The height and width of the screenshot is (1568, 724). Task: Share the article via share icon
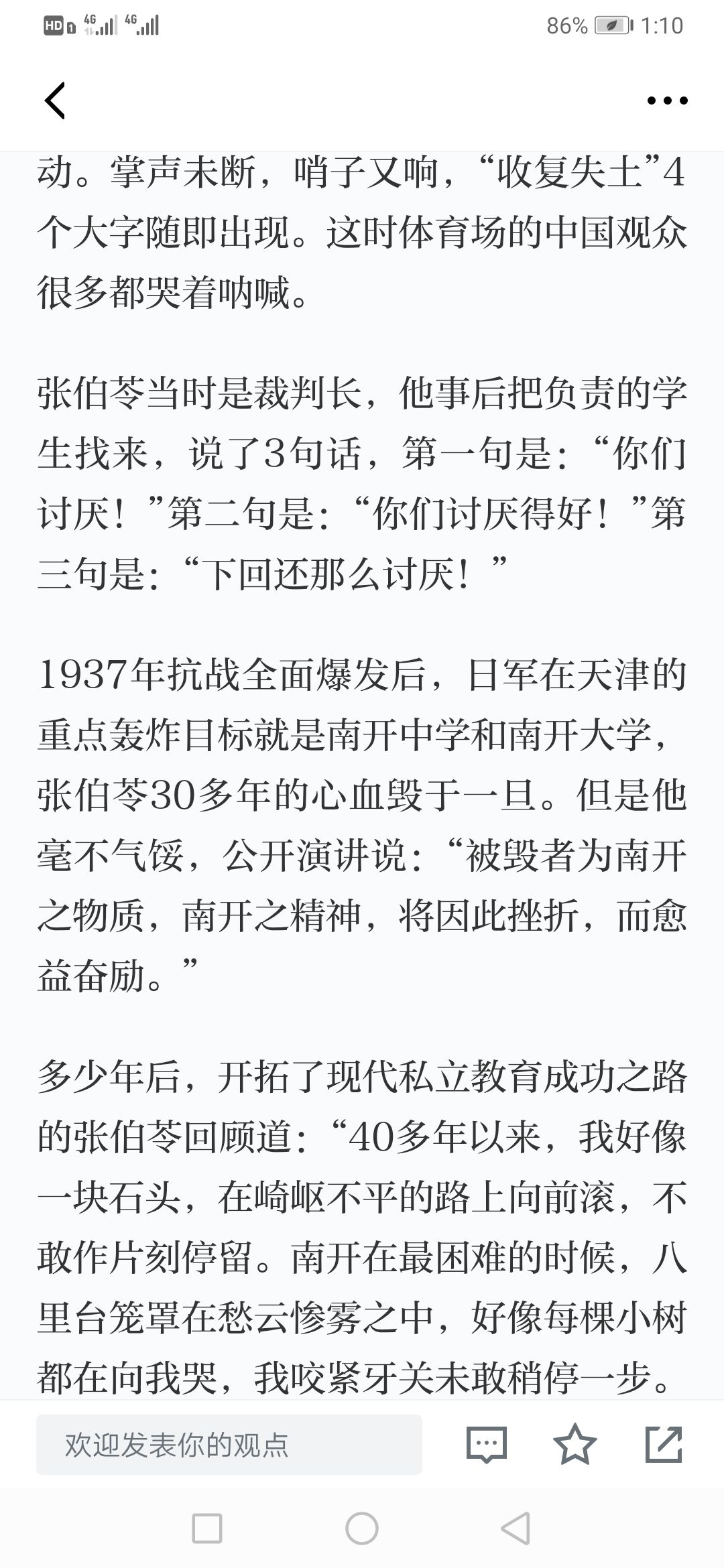click(x=664, y=1445)
